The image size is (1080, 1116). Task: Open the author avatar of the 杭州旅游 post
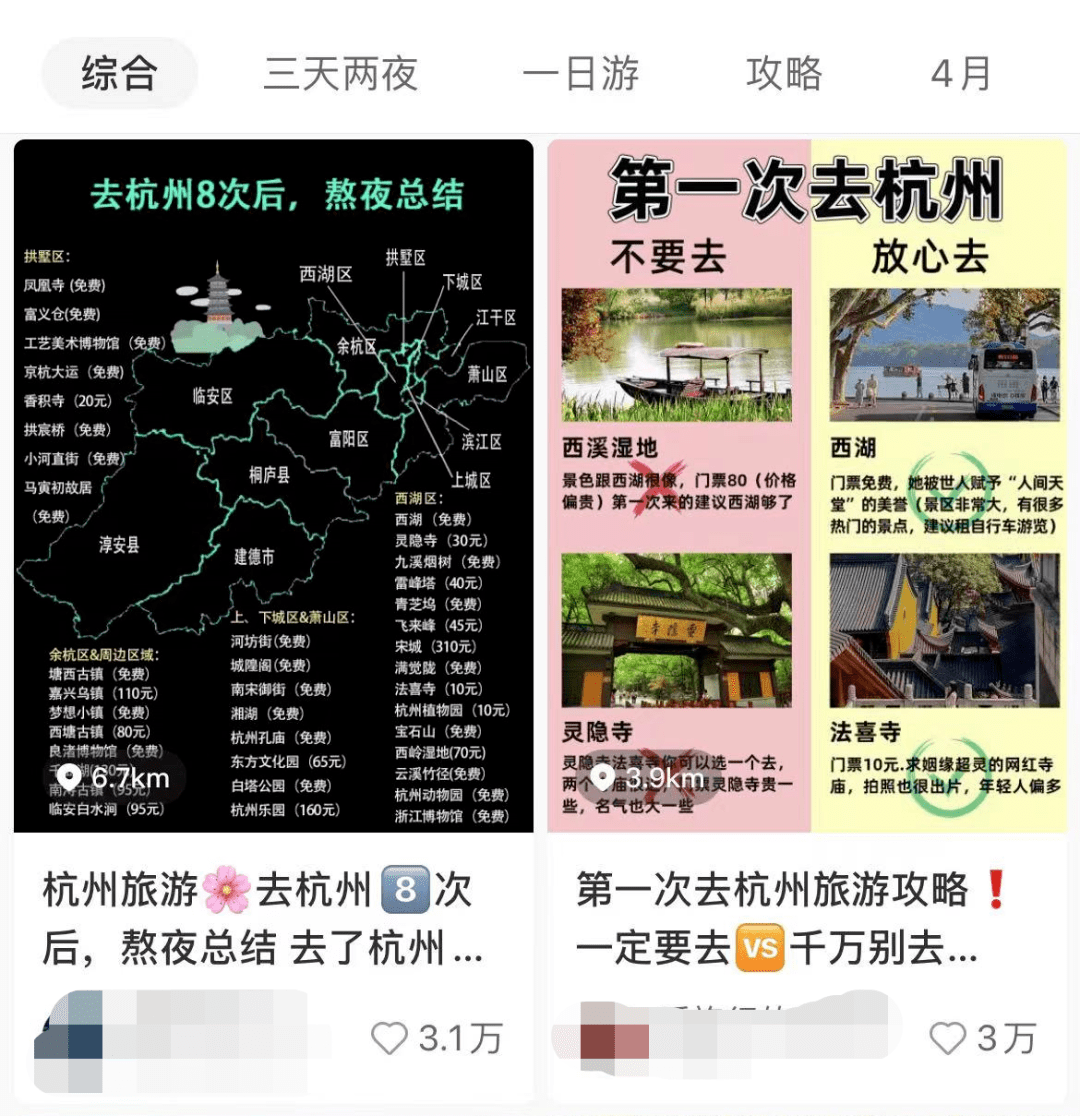70,1040
